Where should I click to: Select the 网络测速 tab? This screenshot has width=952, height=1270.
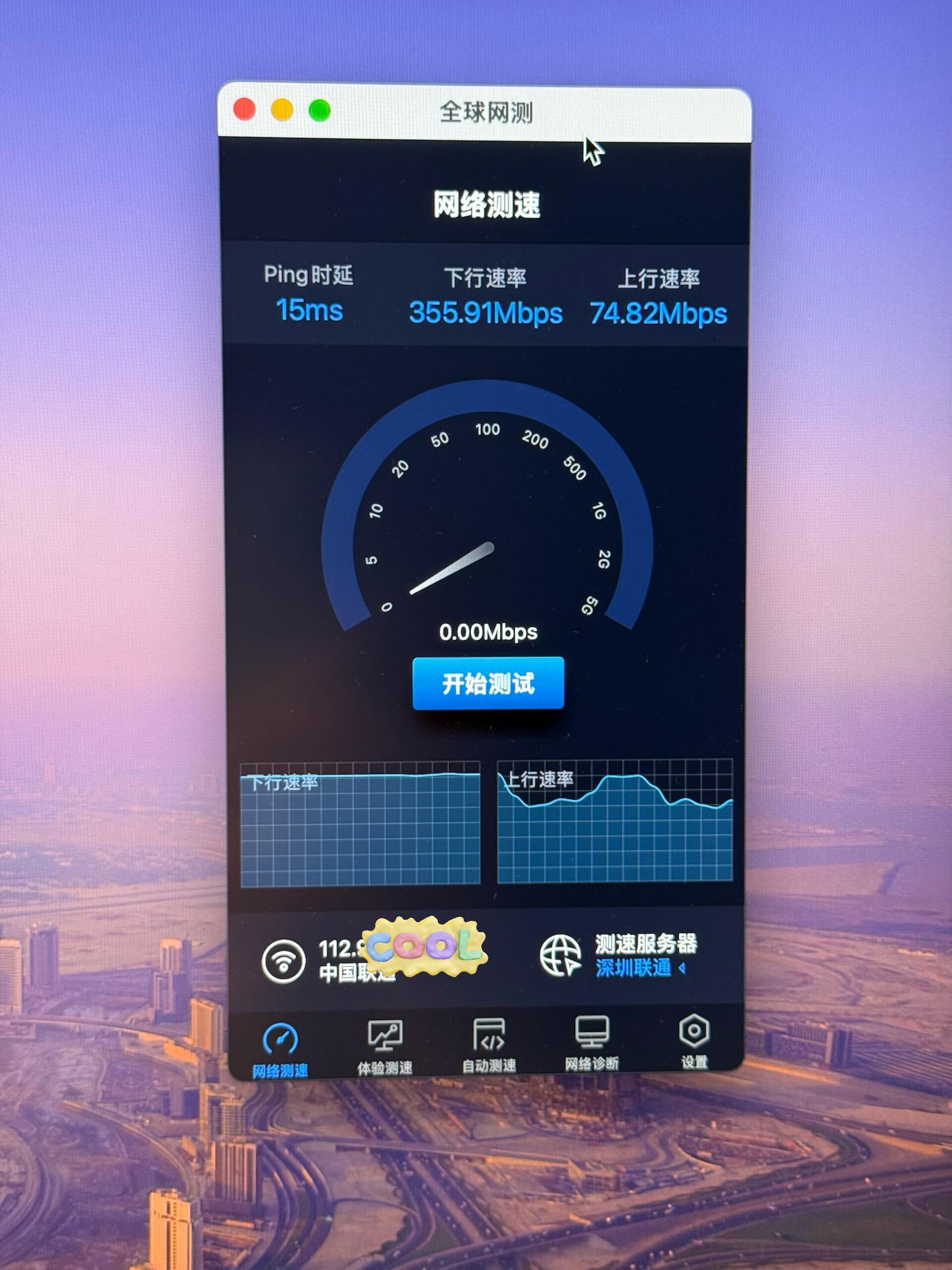pos(281,1048)
